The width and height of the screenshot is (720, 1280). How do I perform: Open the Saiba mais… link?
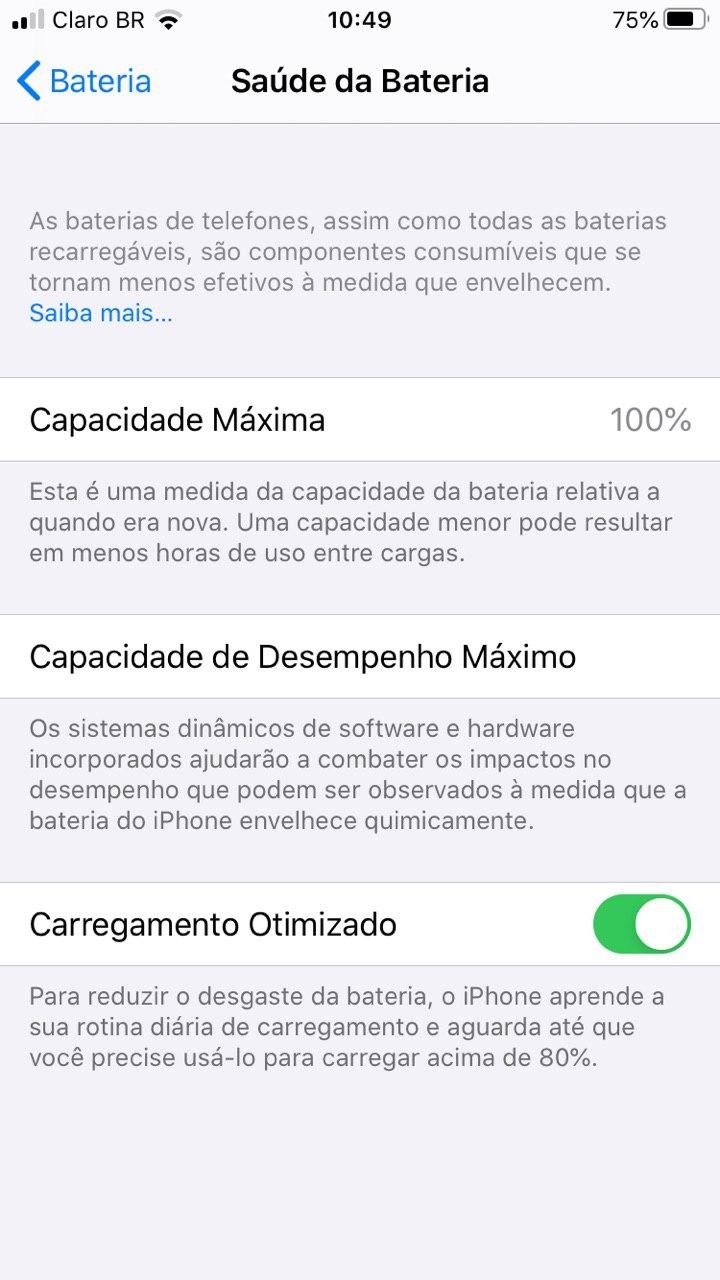pos(101,313)
